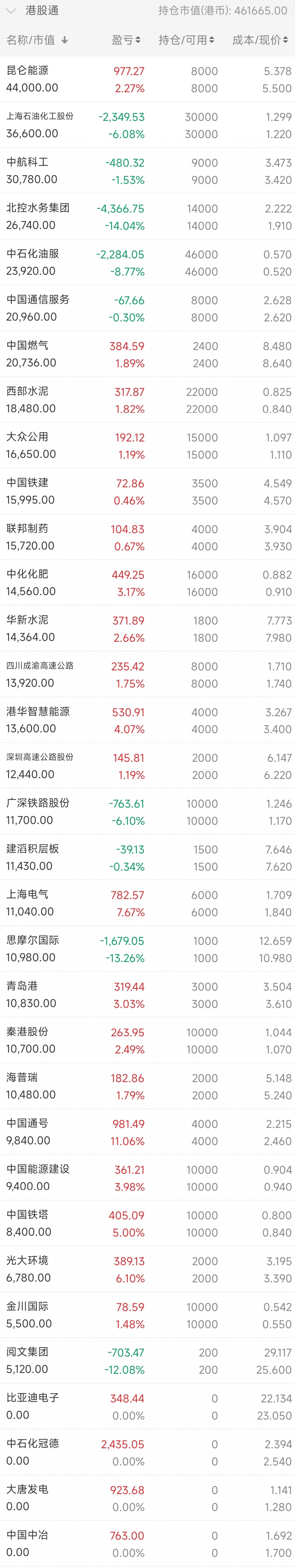View 中国燃气 position details
Image resolution: width=295 pixels, height=1568 pixels.
point(147,354)
